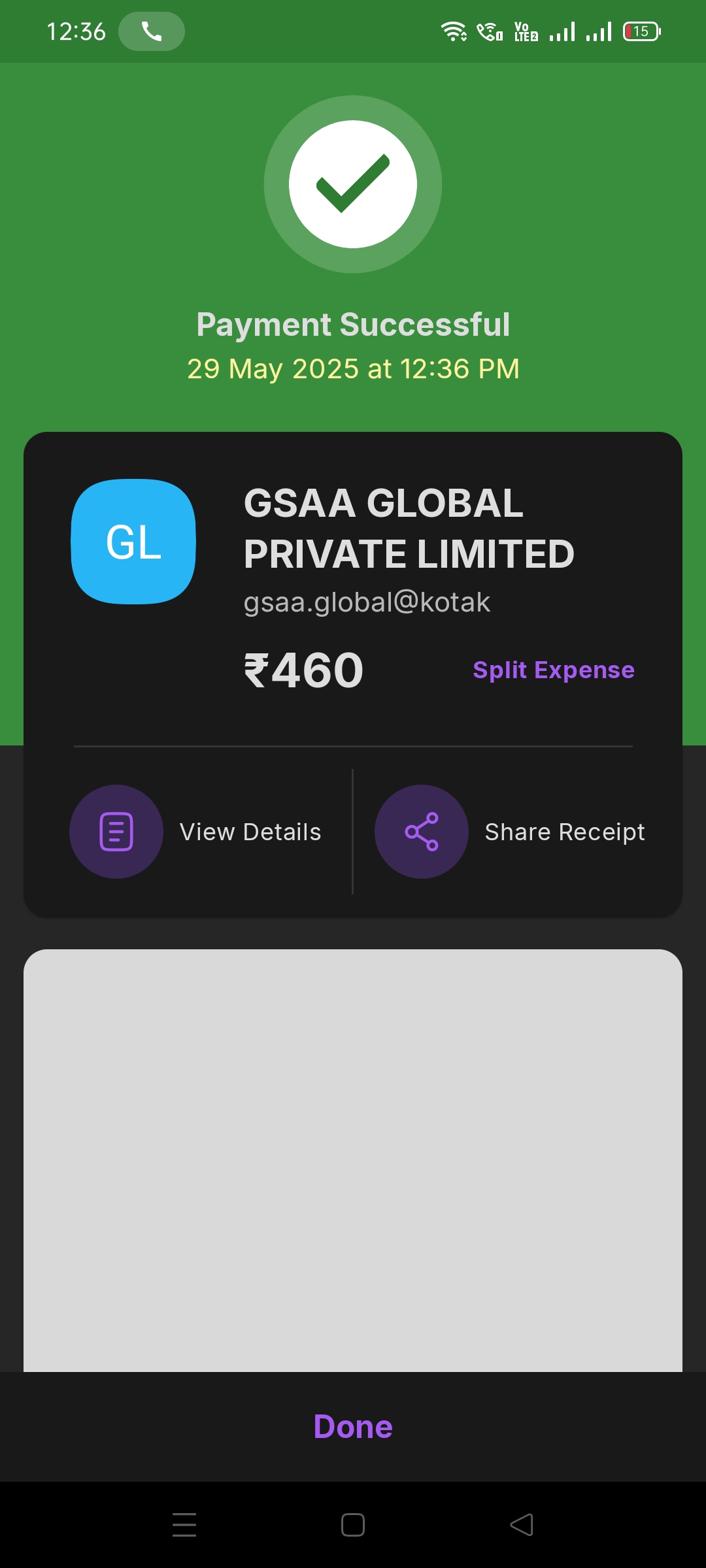Return to the ongoing call indicator
The image size is (706, 1568).
(152, 31)
